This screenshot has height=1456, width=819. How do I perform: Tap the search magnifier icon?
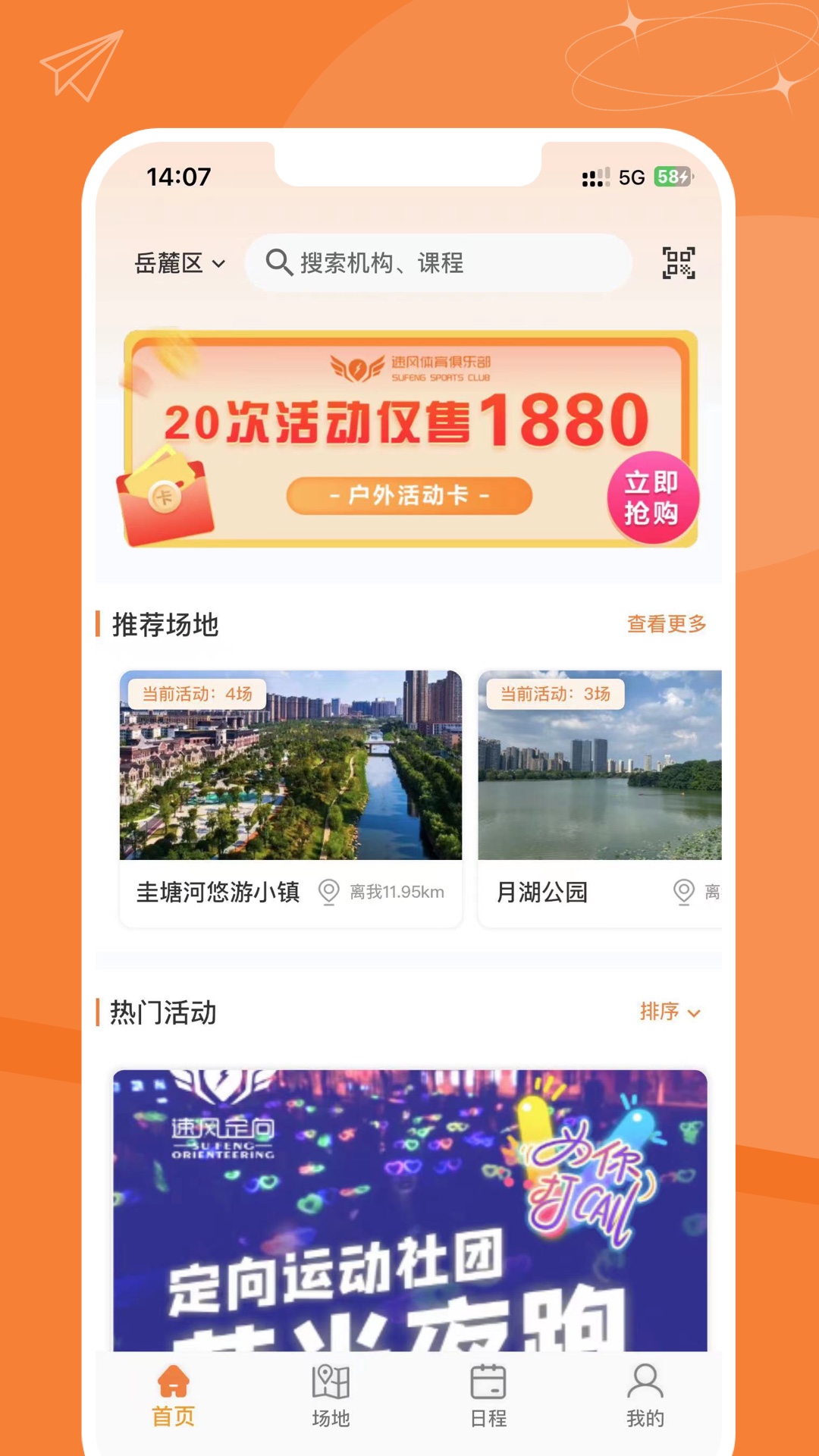(280, 263)
